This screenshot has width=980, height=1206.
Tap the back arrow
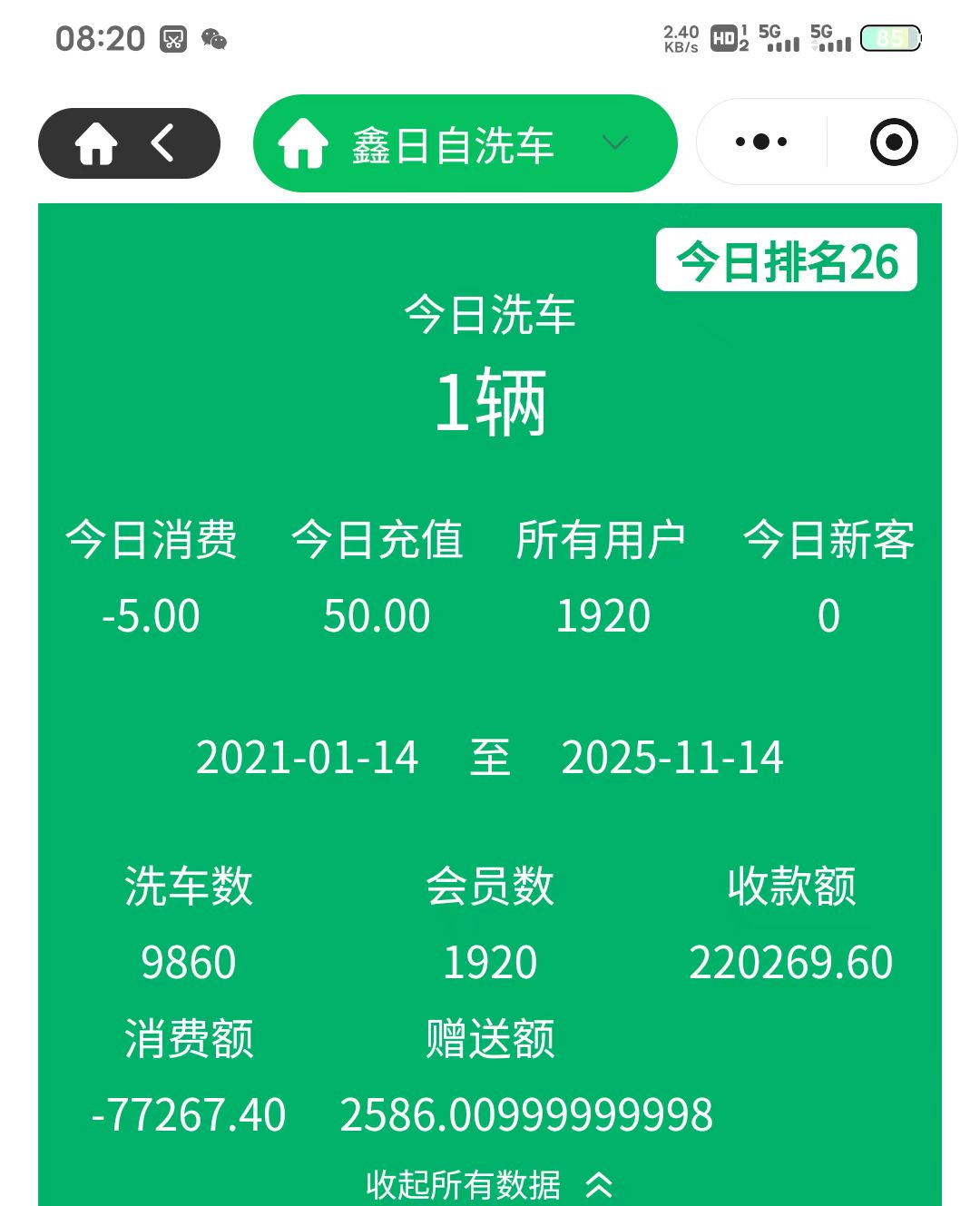pos(163,143)
